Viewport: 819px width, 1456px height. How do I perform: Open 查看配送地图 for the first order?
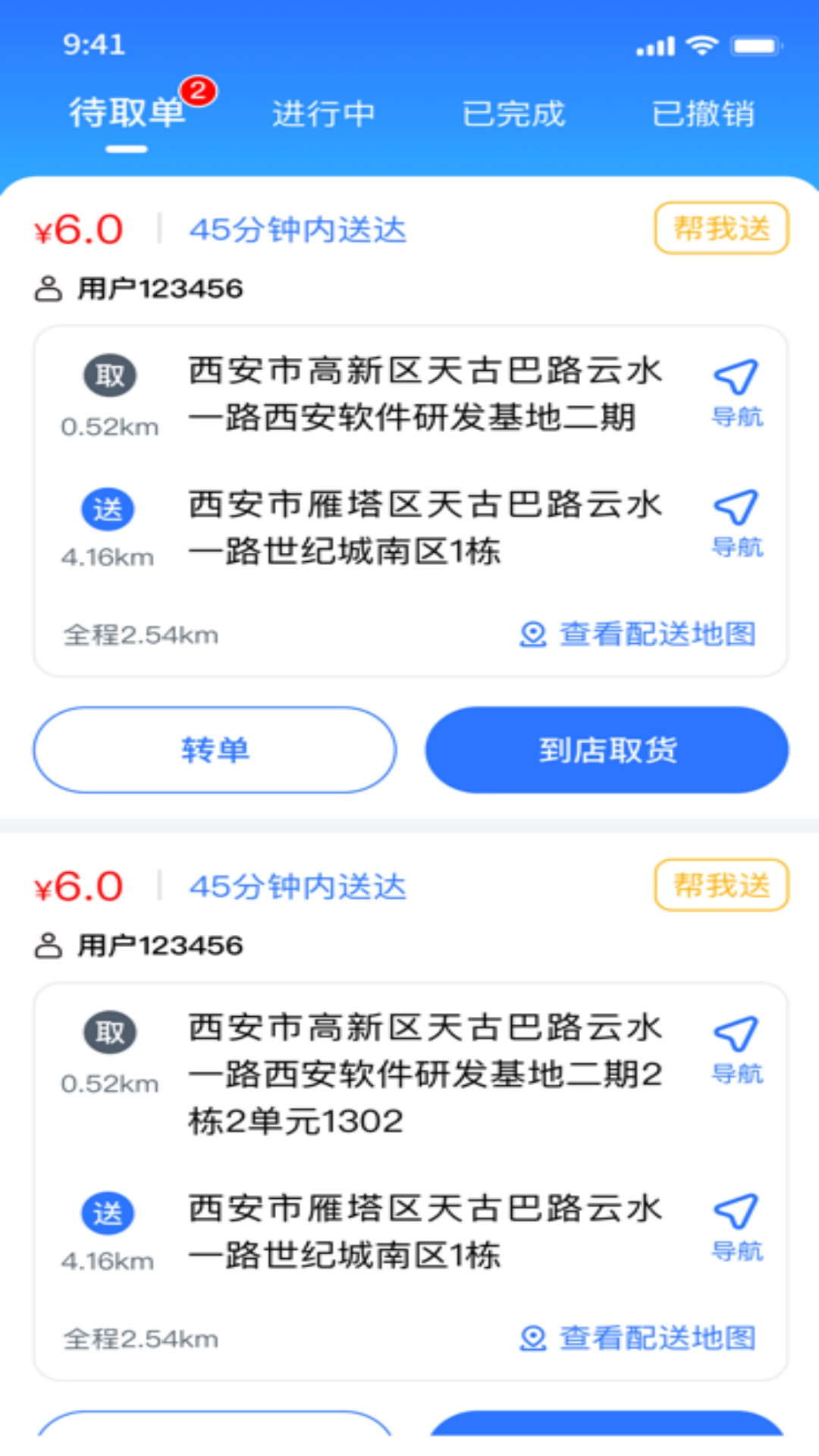click(657, 635)
